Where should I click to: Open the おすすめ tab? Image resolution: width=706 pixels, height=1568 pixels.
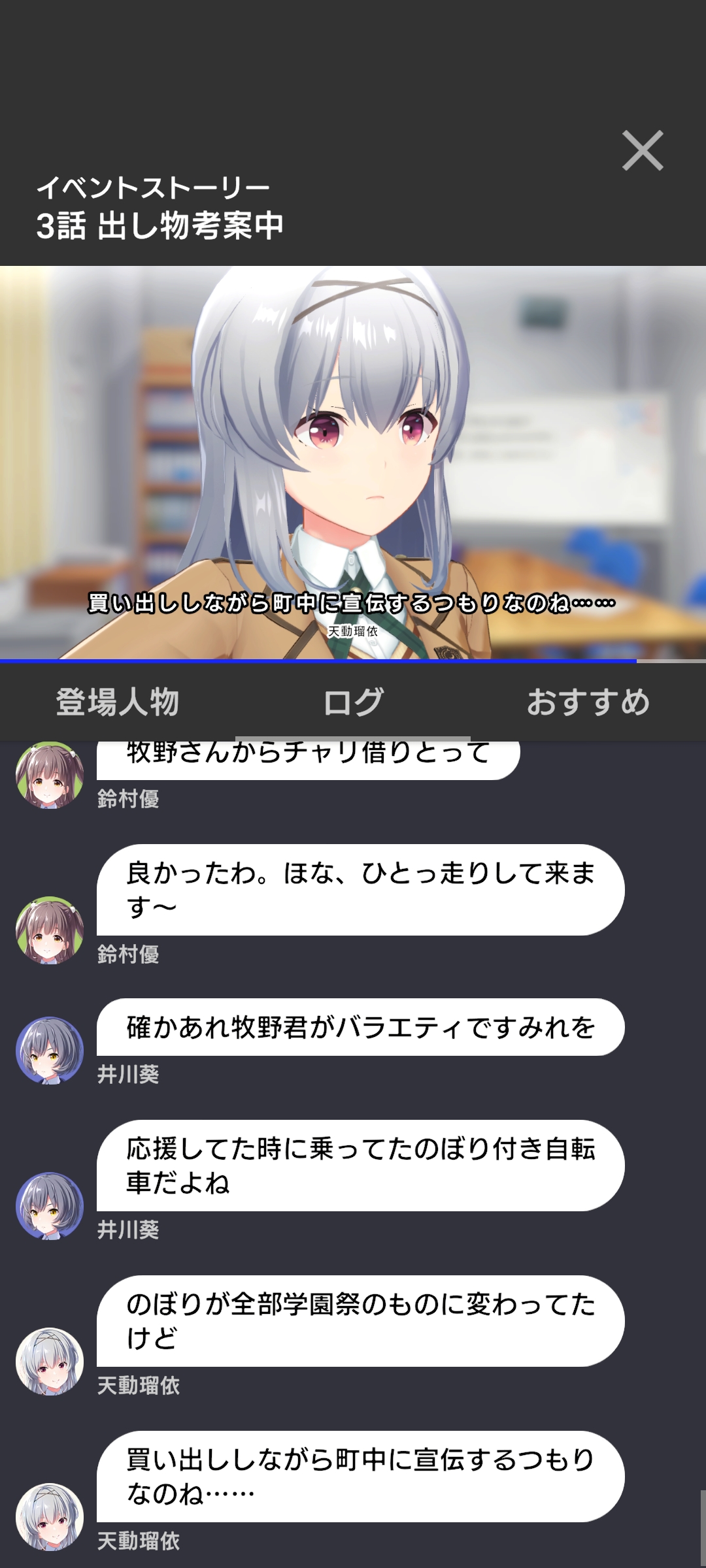588,702
